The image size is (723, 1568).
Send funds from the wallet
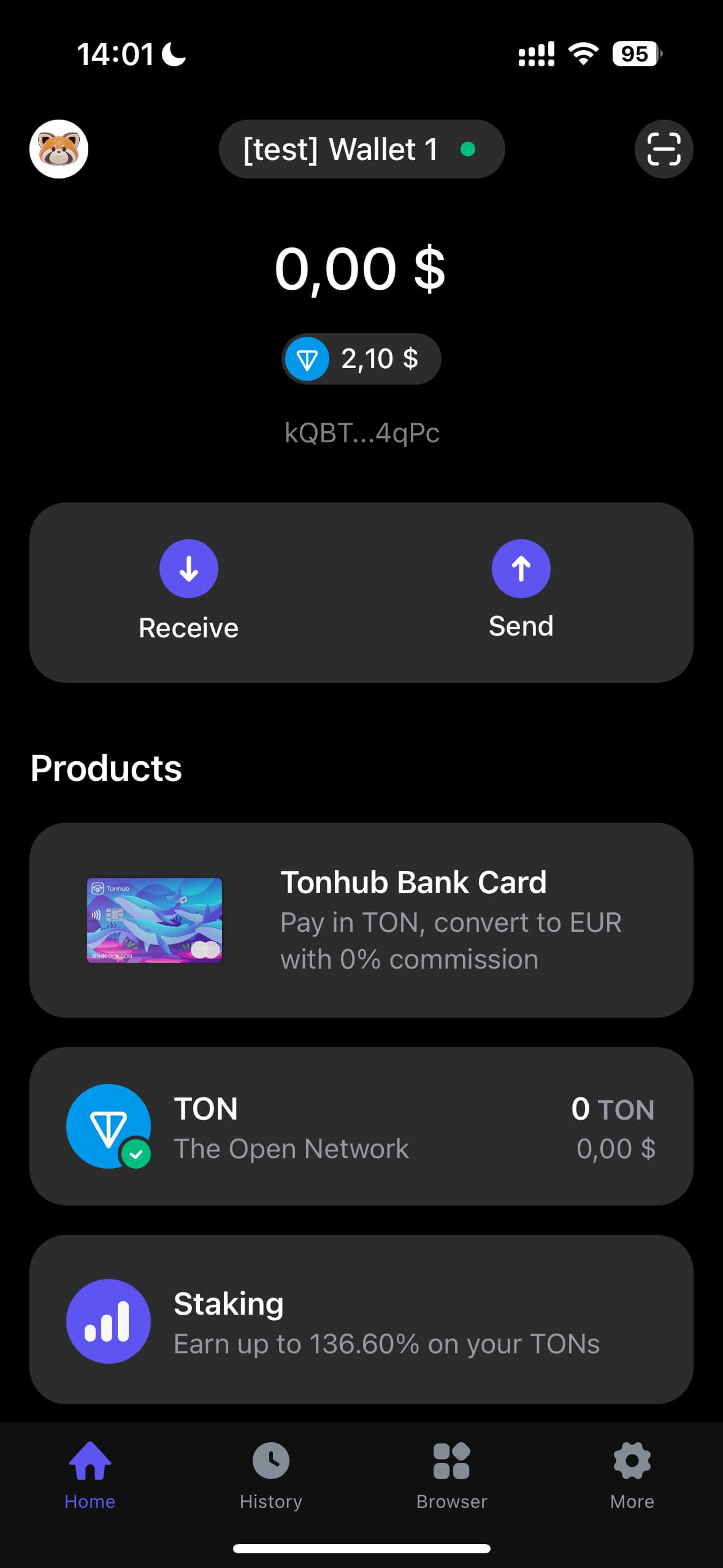click(x=521, y=591)
